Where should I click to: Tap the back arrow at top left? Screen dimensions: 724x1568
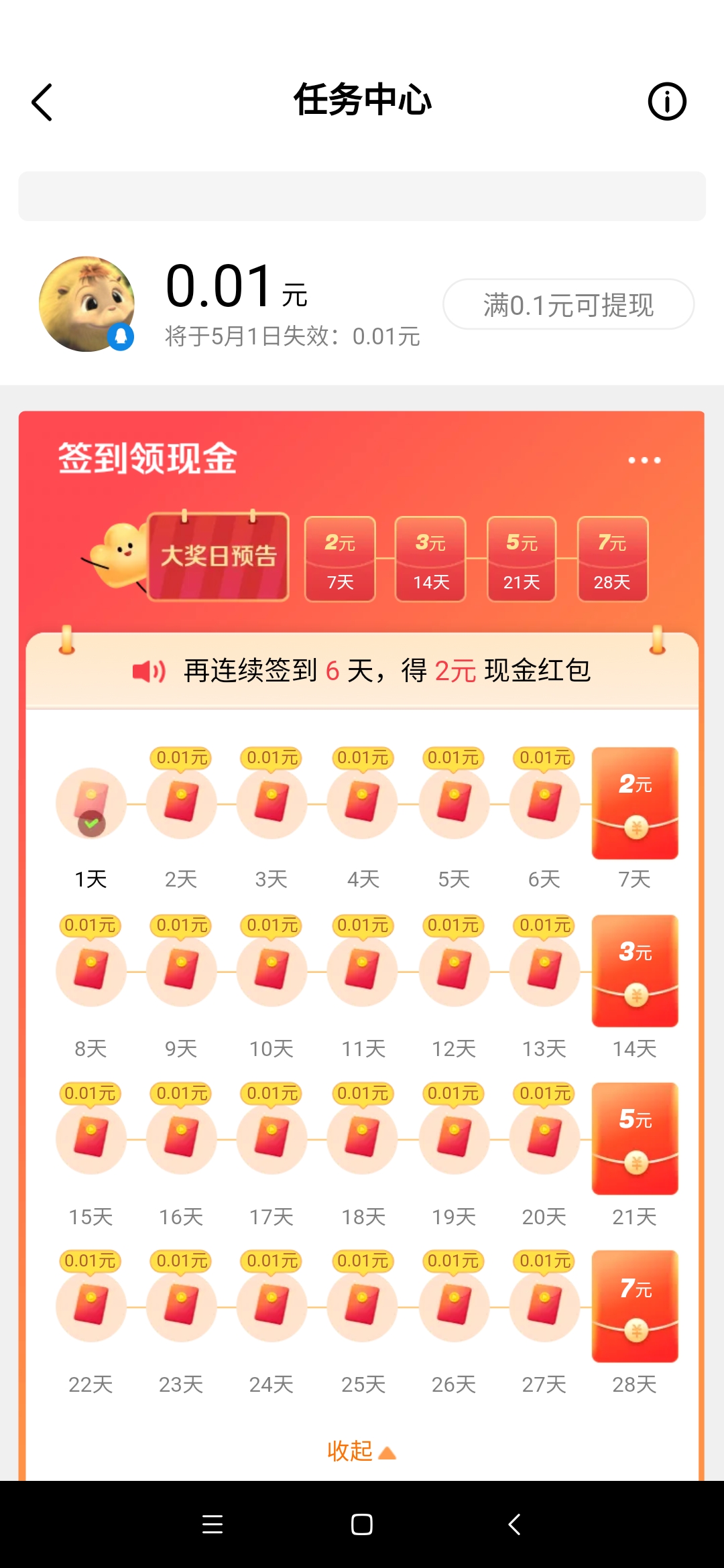[42, 102]
